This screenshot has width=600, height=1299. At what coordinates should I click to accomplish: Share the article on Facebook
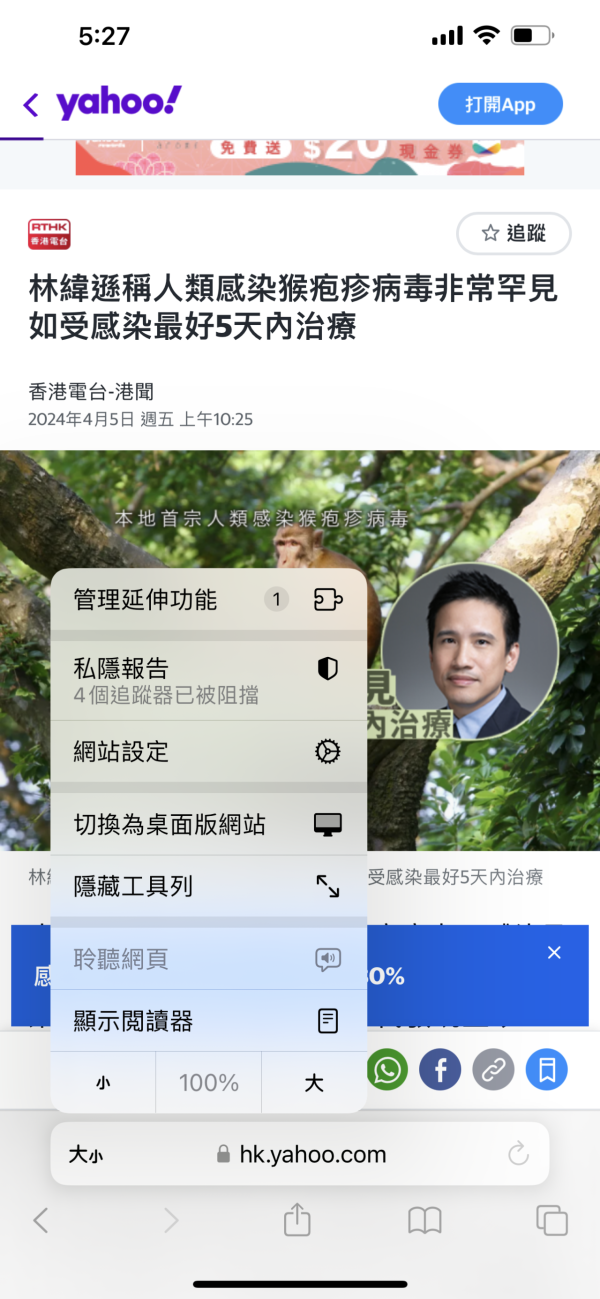pos(440,1070)
